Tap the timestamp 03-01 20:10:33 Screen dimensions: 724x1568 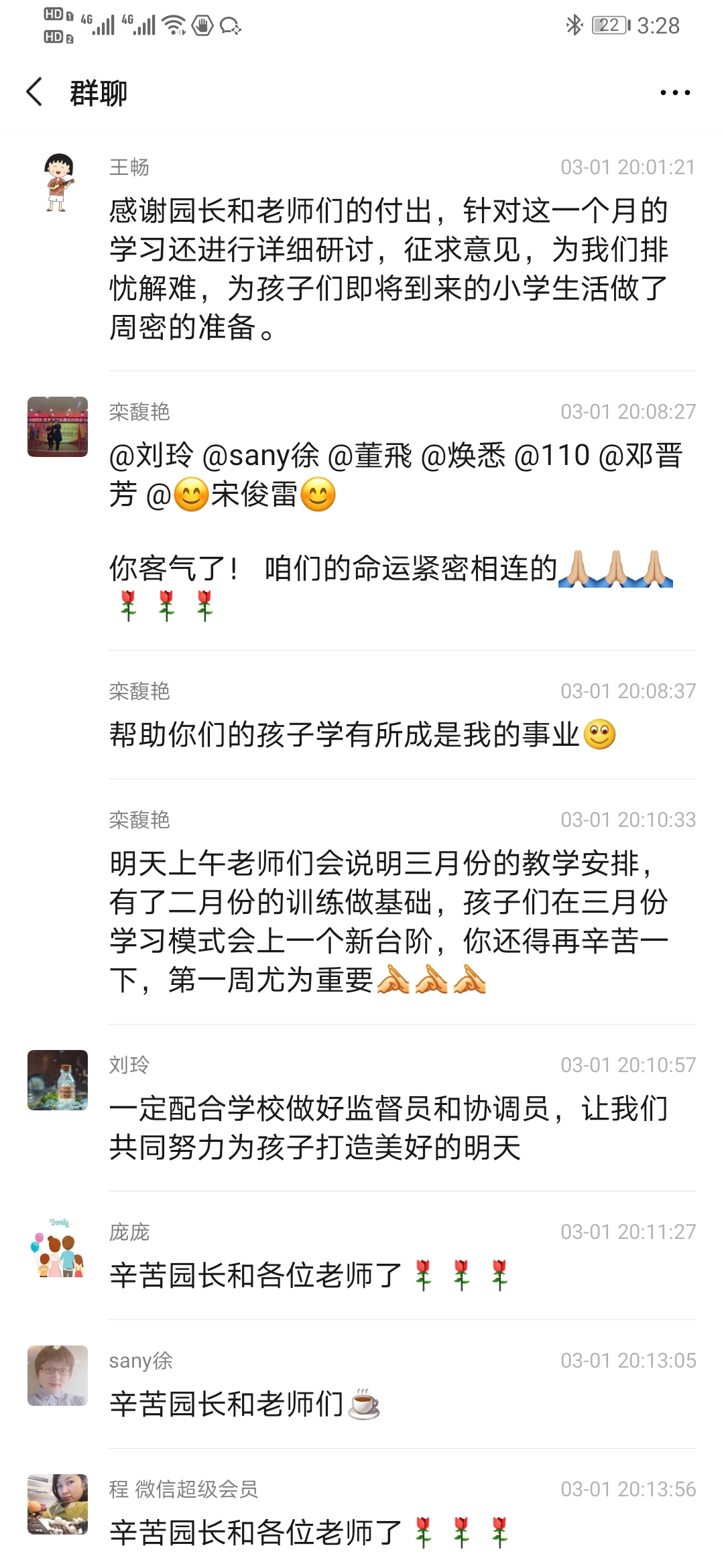tap(627, 819)
